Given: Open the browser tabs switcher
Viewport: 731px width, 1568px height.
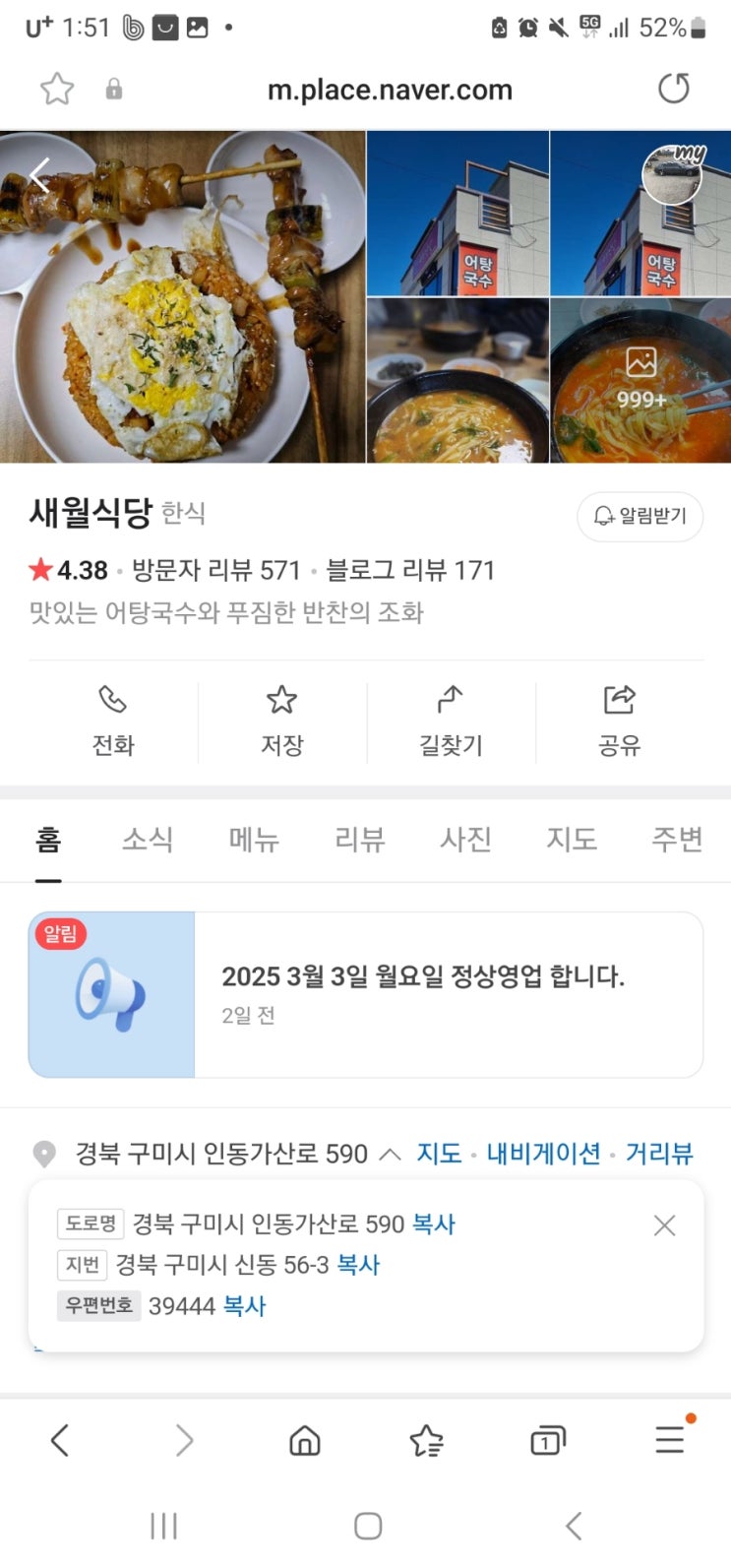Looking at the screenshot, I should pos(547,1442).
